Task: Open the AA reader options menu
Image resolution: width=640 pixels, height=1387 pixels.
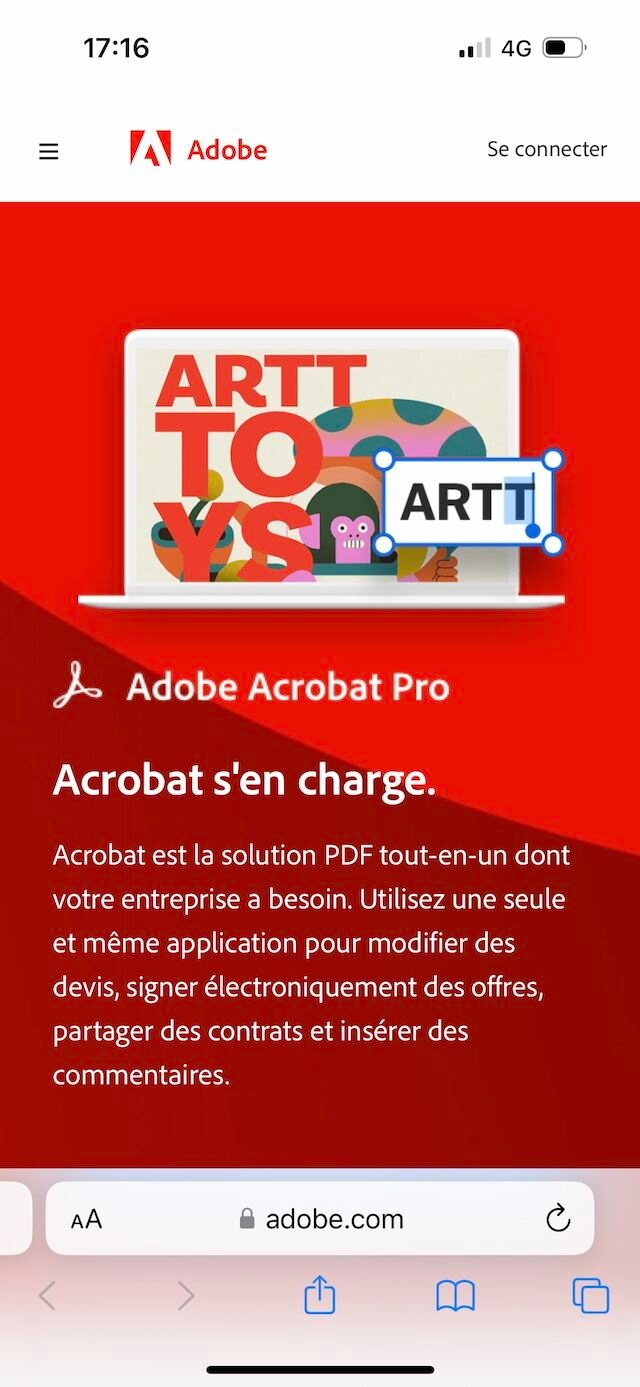Action: (86, 1219)
